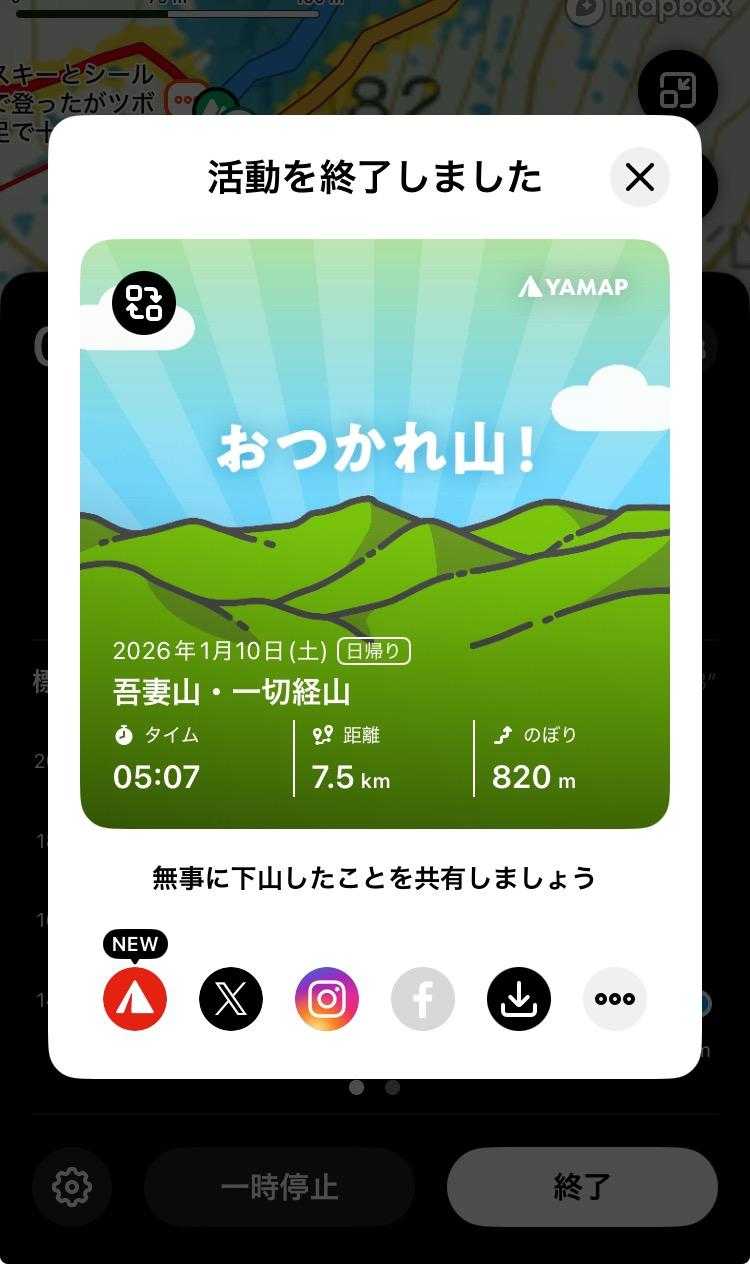This screenshot has width=750, height=1264.
Task: Open more sharing options
Action: 615,999
